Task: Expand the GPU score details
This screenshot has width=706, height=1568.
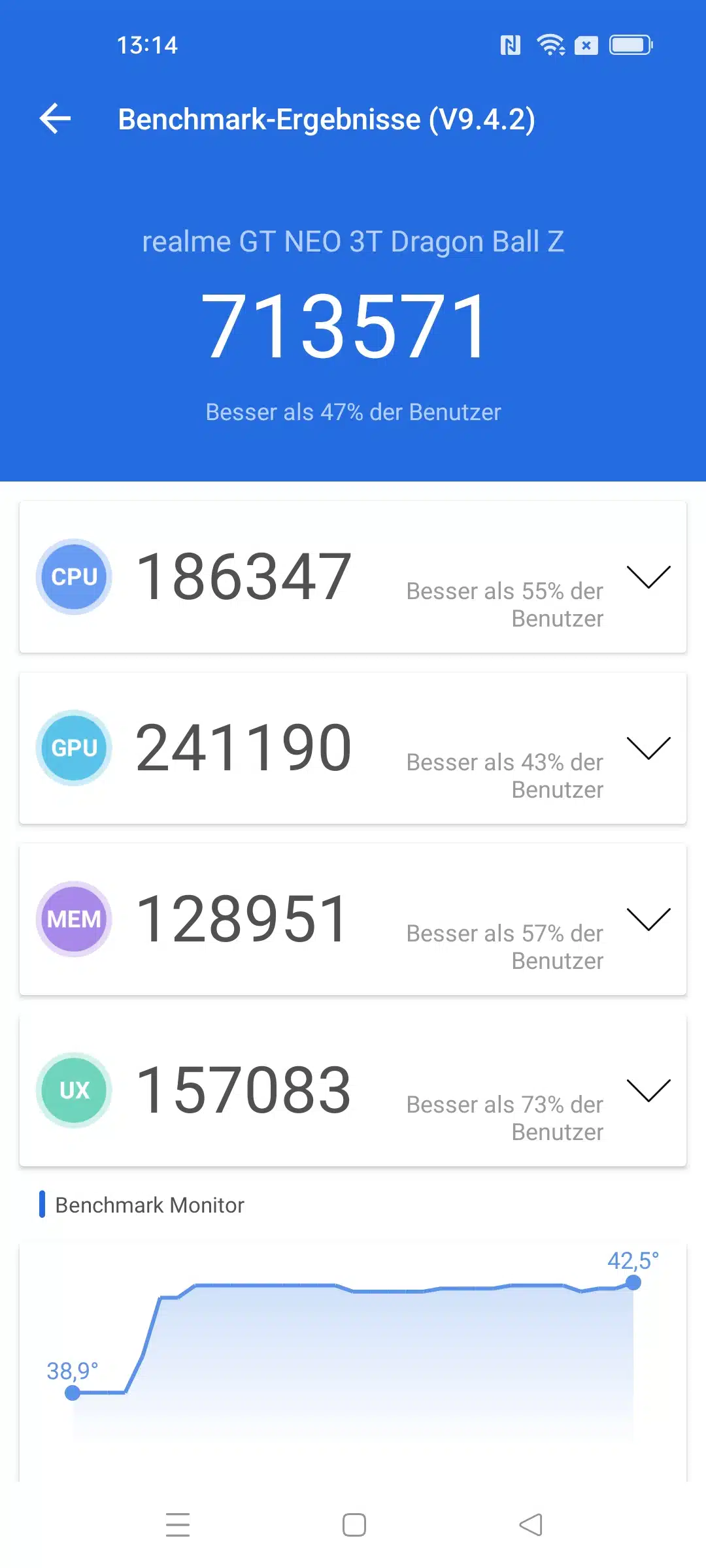Action: click(x=648, y=748)
